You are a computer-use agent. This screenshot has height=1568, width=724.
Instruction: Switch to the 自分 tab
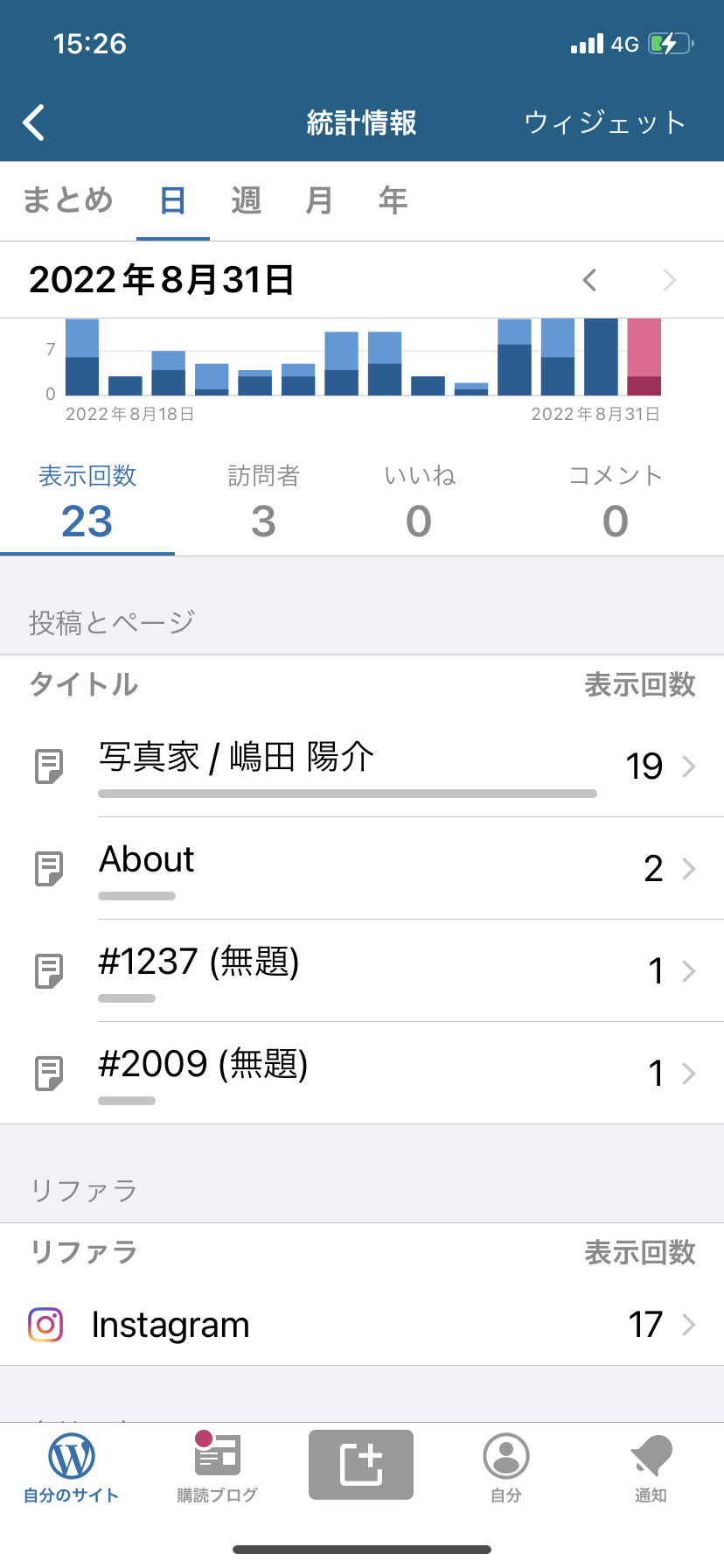click(x=506, y=1466)
